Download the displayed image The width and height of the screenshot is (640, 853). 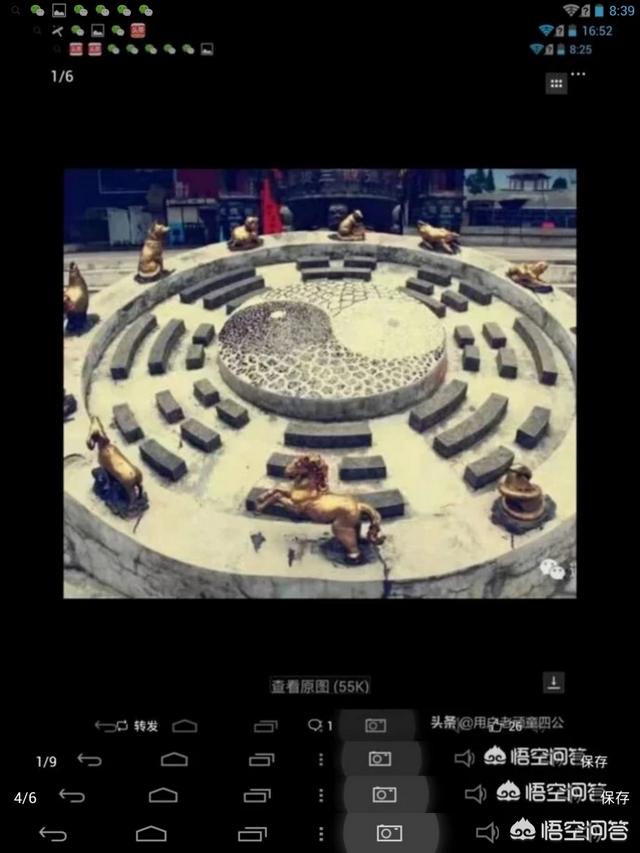click(553, 683)
